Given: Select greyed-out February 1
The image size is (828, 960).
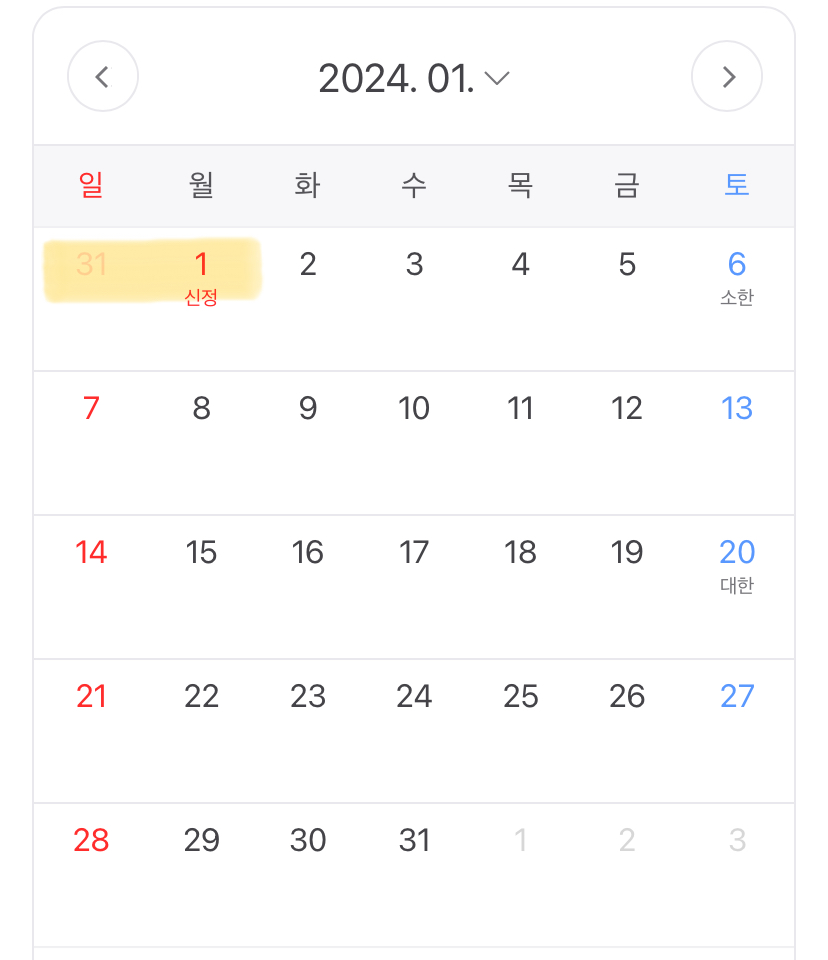Looking at the screenshot, I should pos(521,840).
